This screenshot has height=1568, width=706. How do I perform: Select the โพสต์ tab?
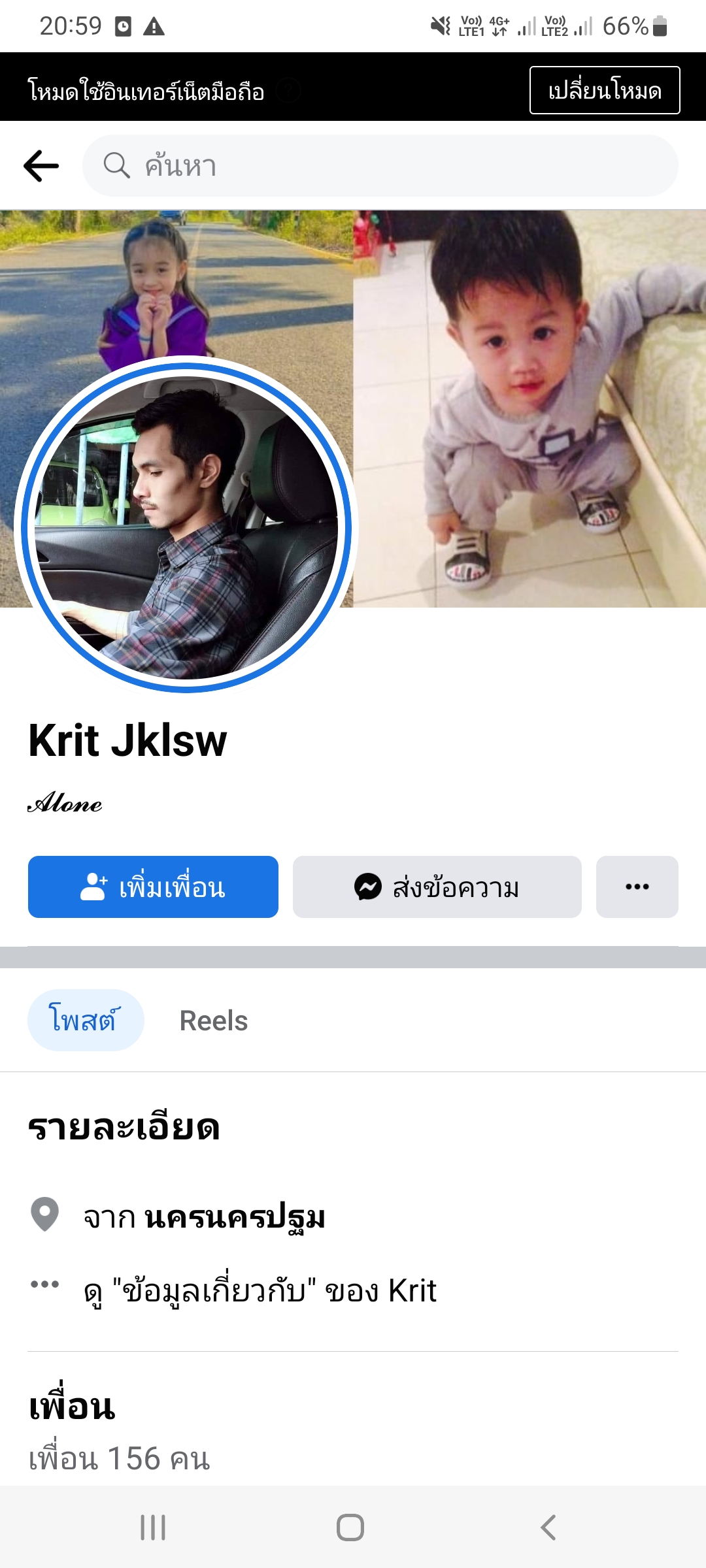click(x=85, y=1020)
